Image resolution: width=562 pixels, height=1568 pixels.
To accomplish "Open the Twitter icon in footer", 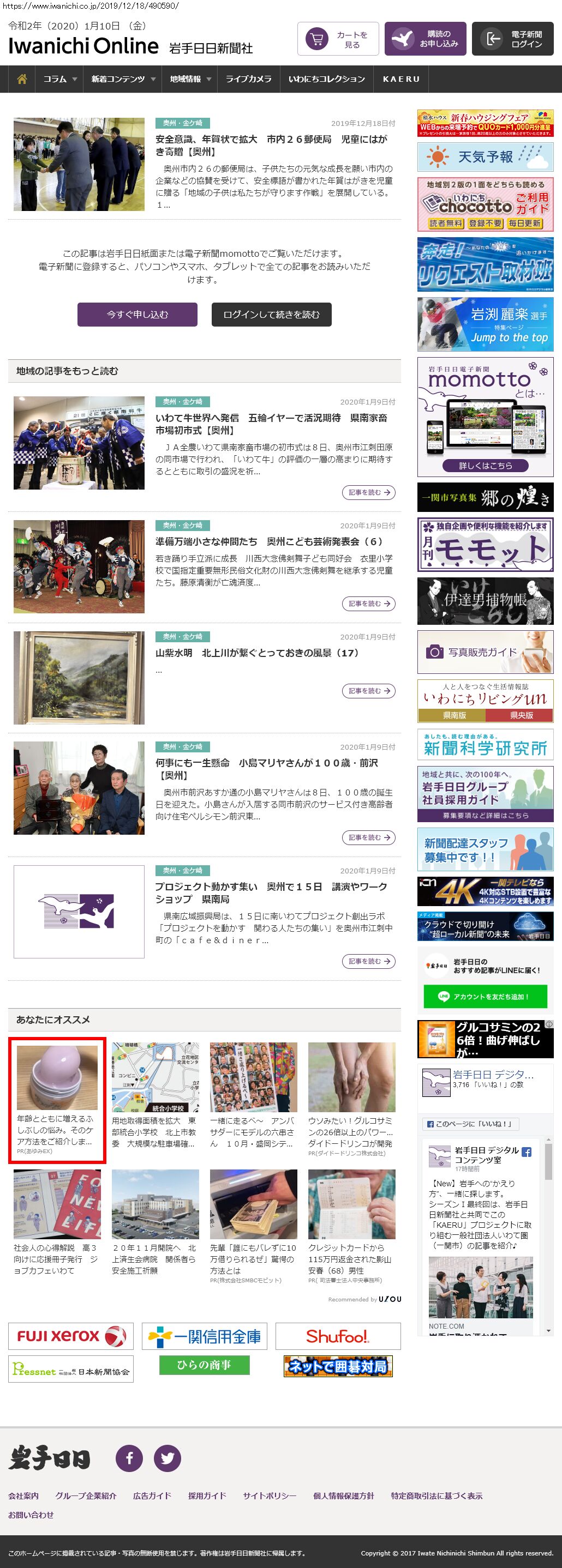I will click(167, 1458).
